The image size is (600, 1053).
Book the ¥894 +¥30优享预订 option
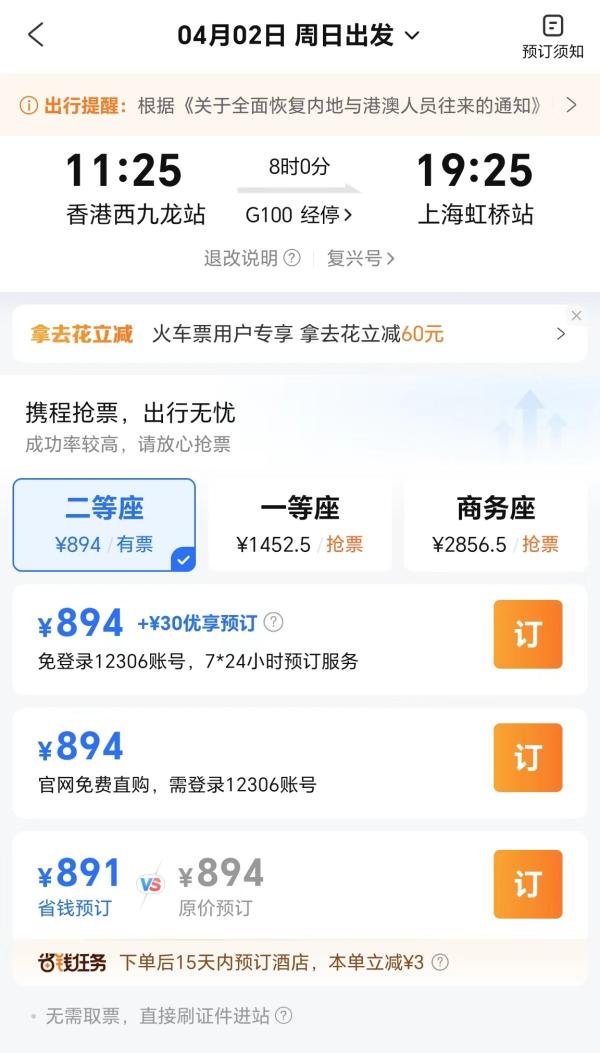pos(527,634)
